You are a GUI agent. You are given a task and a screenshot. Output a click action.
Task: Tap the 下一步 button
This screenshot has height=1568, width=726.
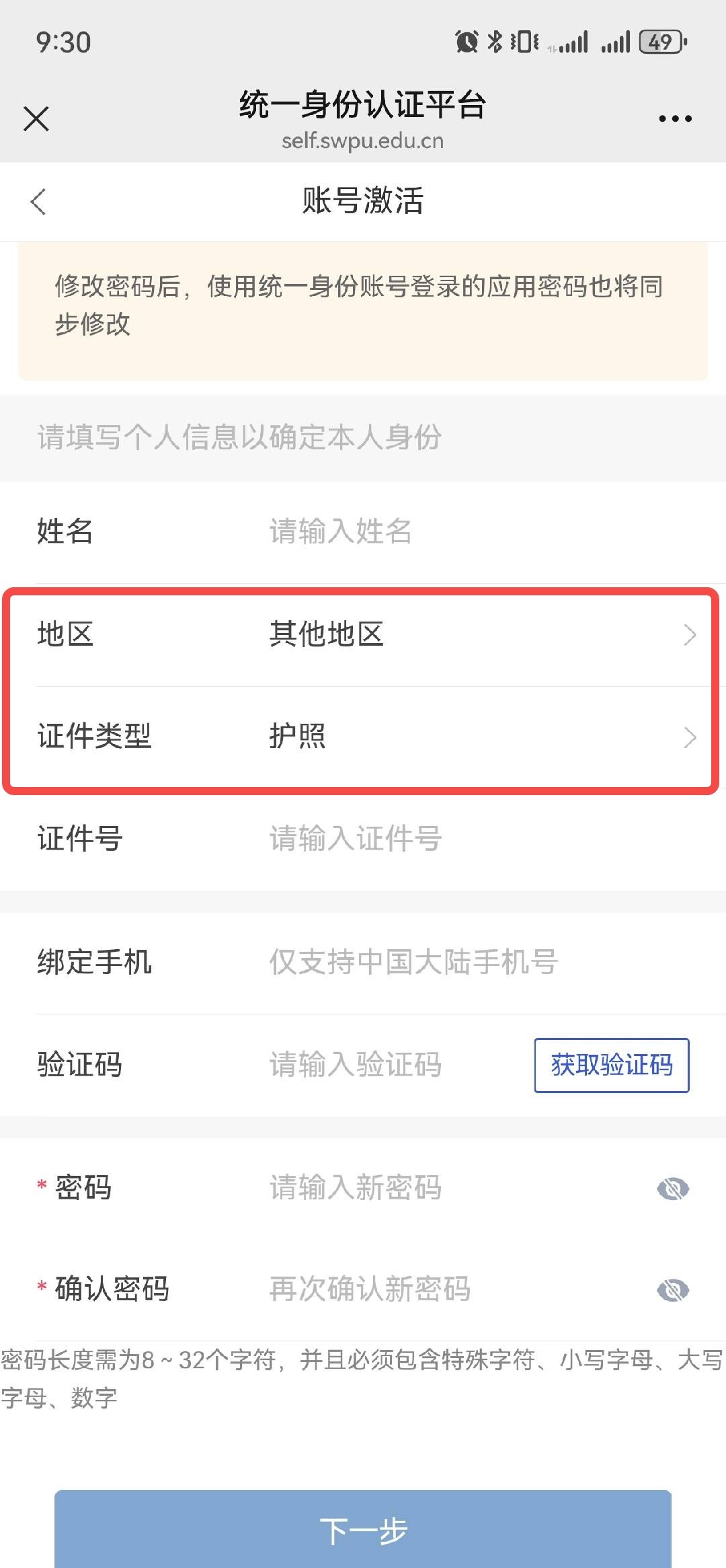tap(363, 1530)
